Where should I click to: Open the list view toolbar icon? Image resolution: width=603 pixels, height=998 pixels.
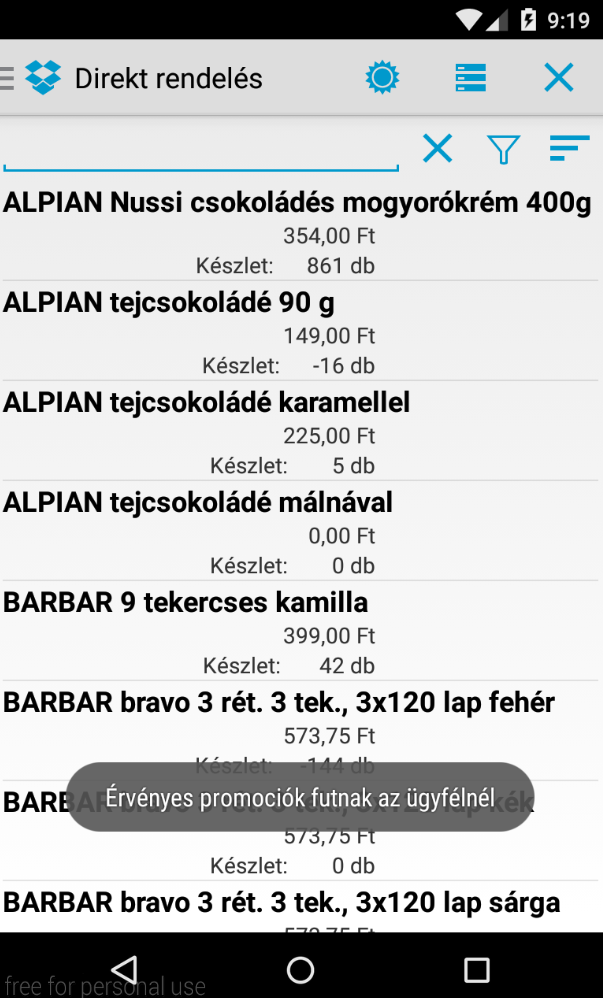(471, 78)
